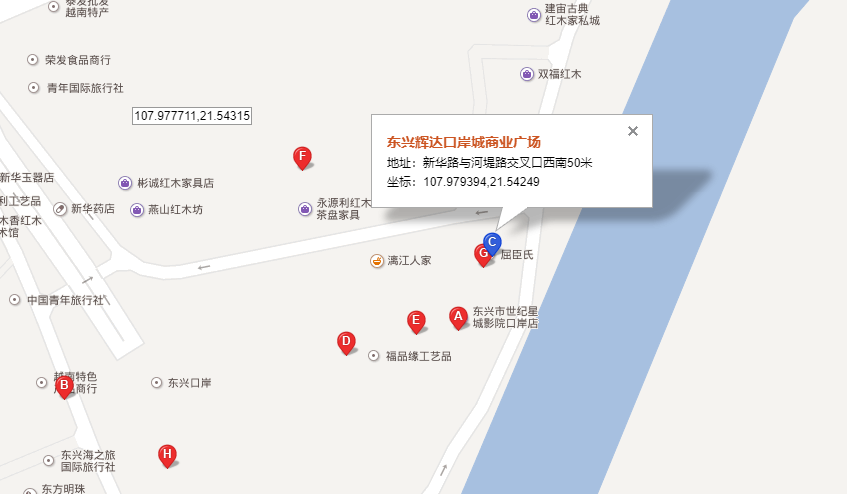Tap the blue marker C
This screenshot has width=847, height=494.
tap(492, 241)
